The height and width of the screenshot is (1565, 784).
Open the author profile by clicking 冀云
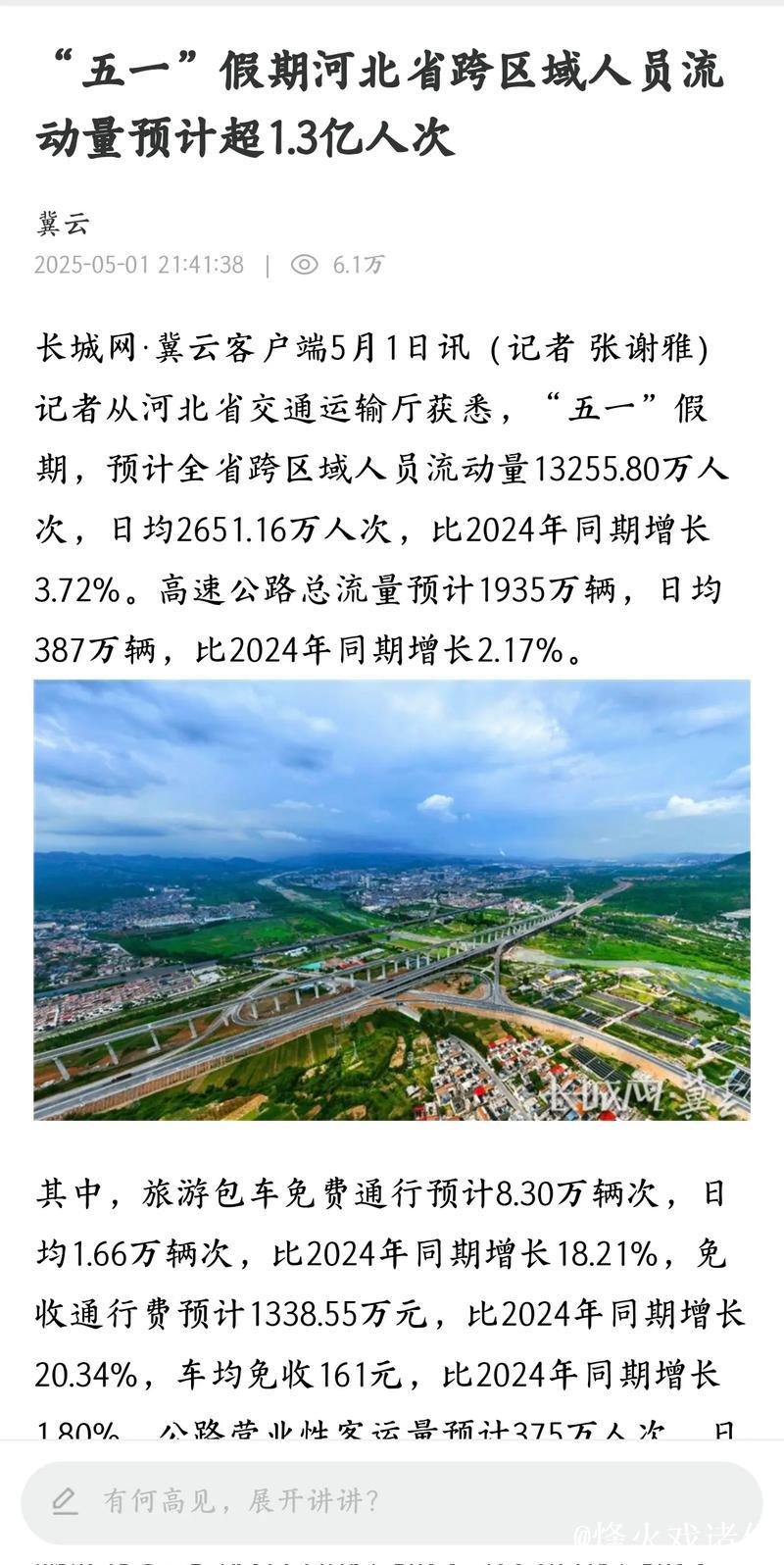tap(59, 222)
